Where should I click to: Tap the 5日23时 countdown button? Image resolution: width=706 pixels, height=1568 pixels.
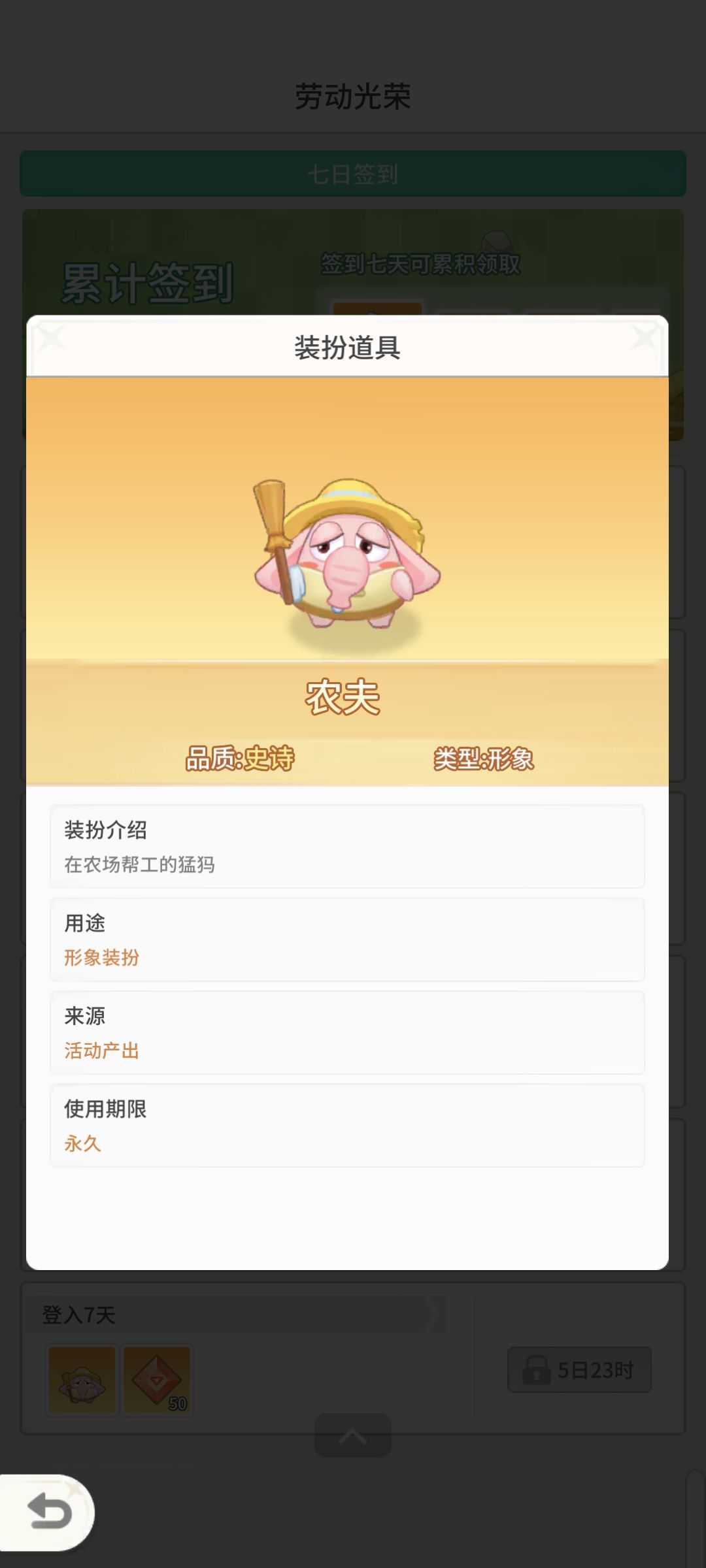coord(579,1369)
